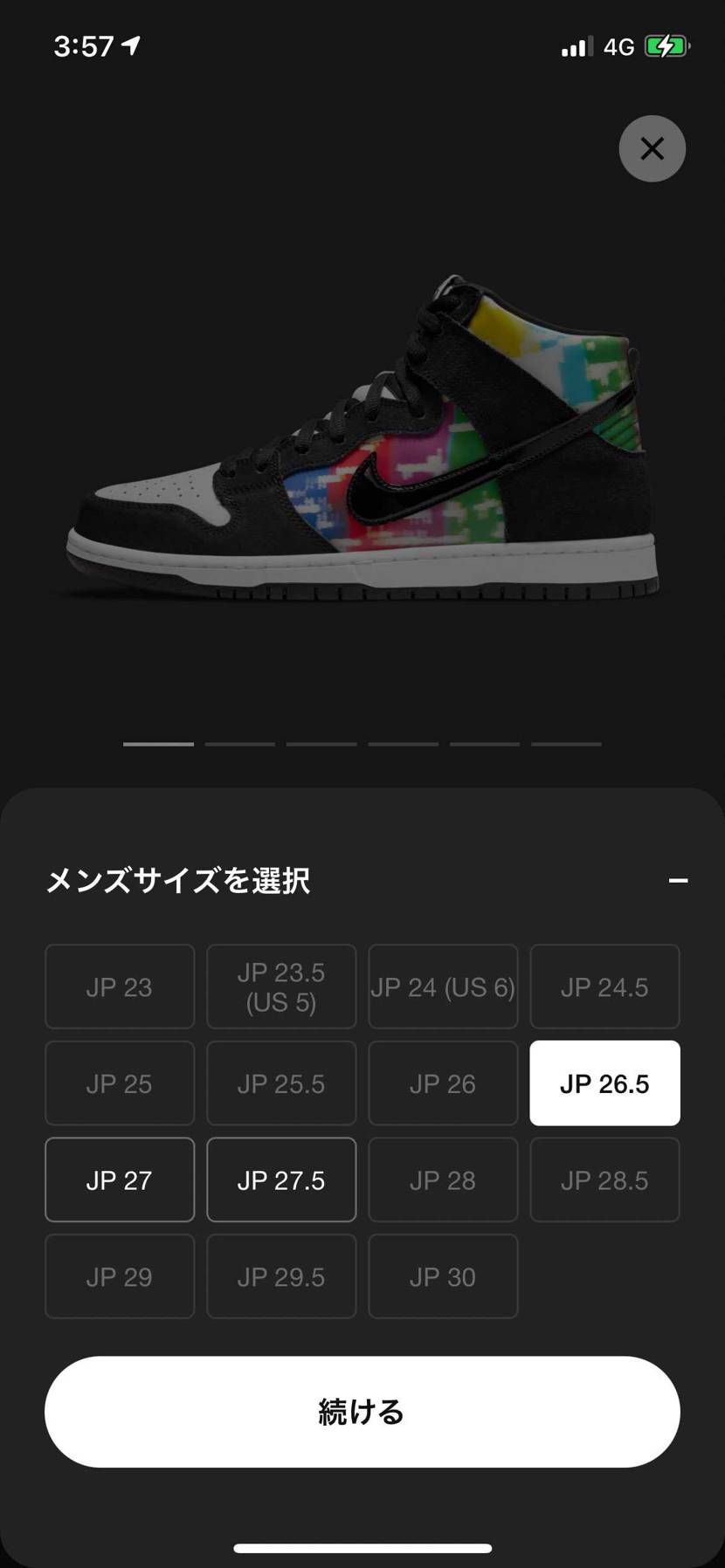
Task: Tap the location arrow next to the clock
Action: pos(132,46)
